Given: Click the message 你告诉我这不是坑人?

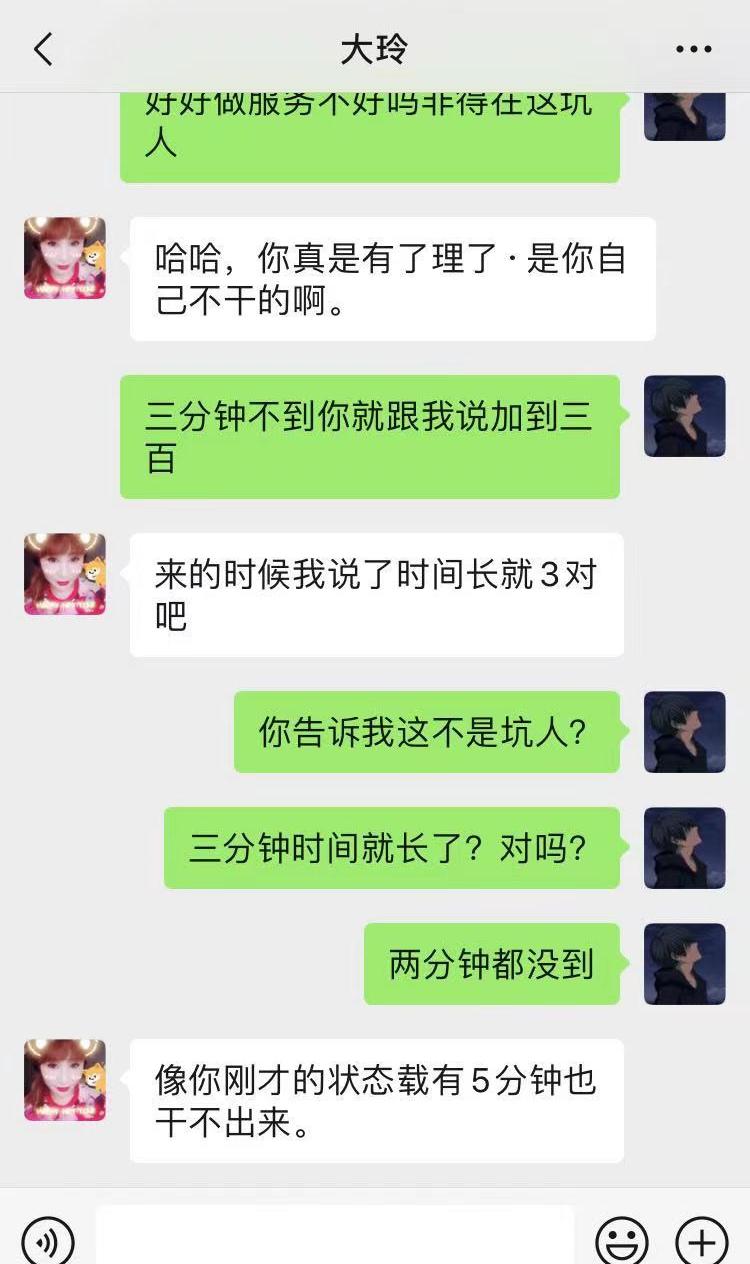Looking at the screenshot, I should [x=425, y=732].
